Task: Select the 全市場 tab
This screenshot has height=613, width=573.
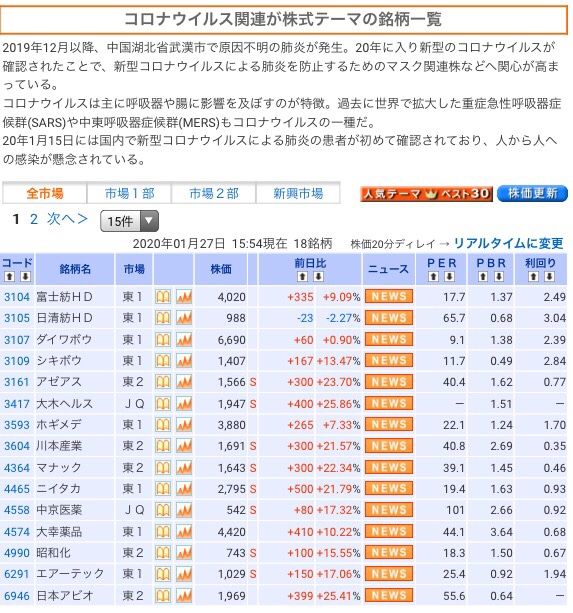Action: [x=45, y=193]
